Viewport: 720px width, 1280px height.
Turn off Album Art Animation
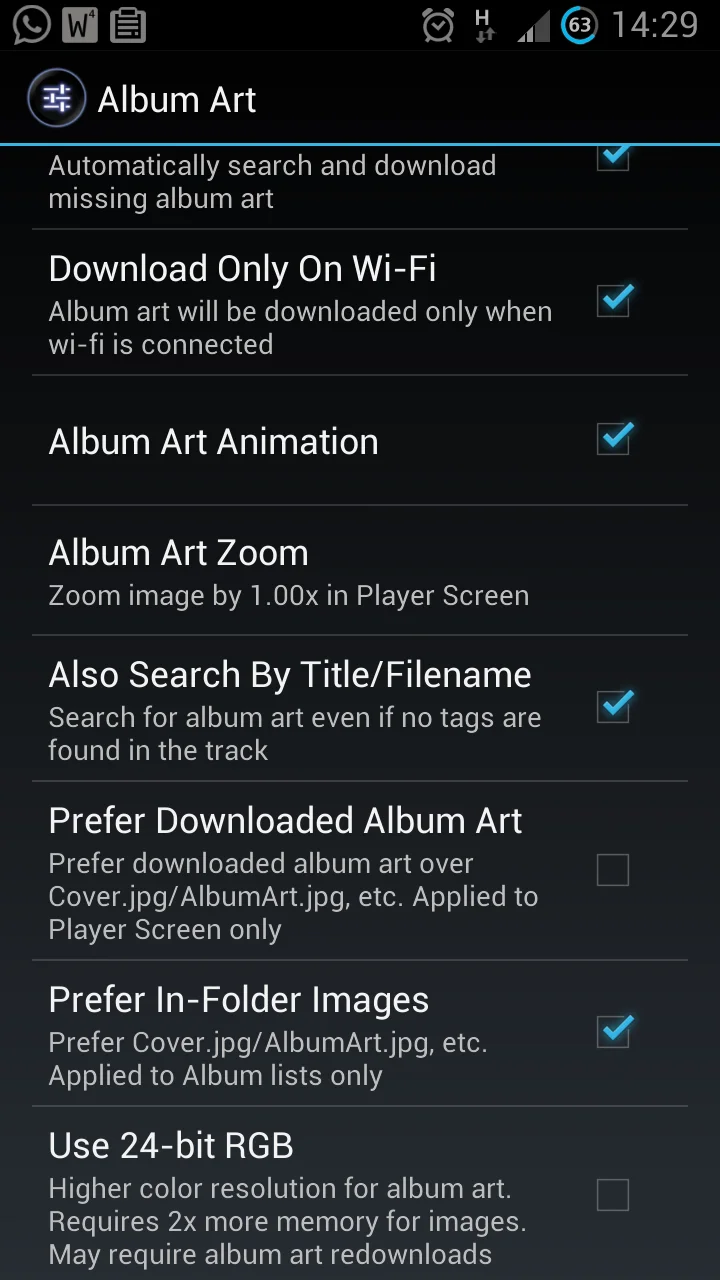(x=613, y=439)
